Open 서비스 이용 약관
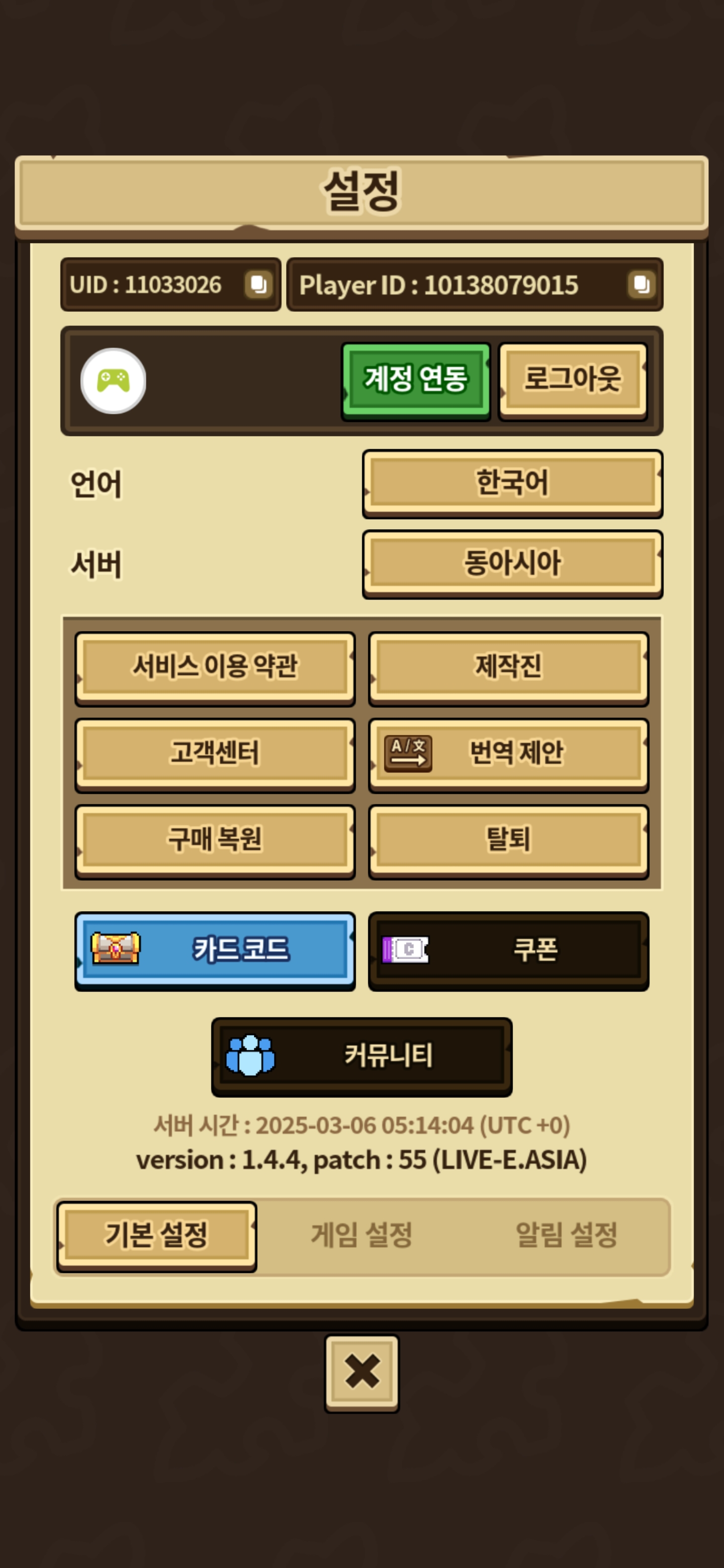This screenshot has height=1568, width=724. coord(215,667)
